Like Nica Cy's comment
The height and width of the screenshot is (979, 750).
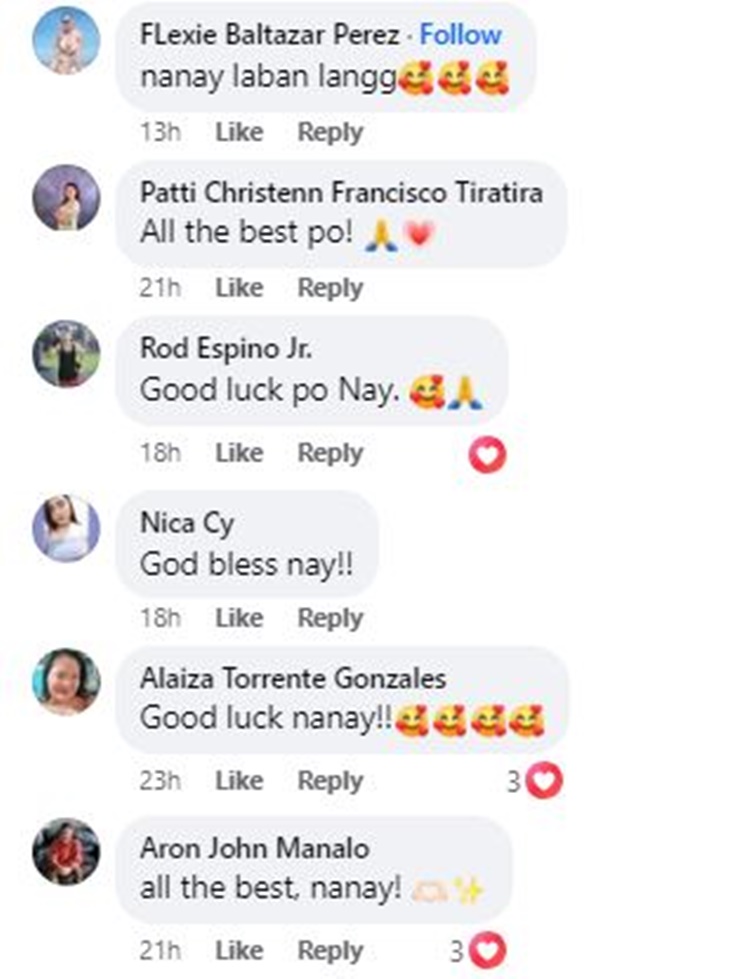[x=239, y=618]
